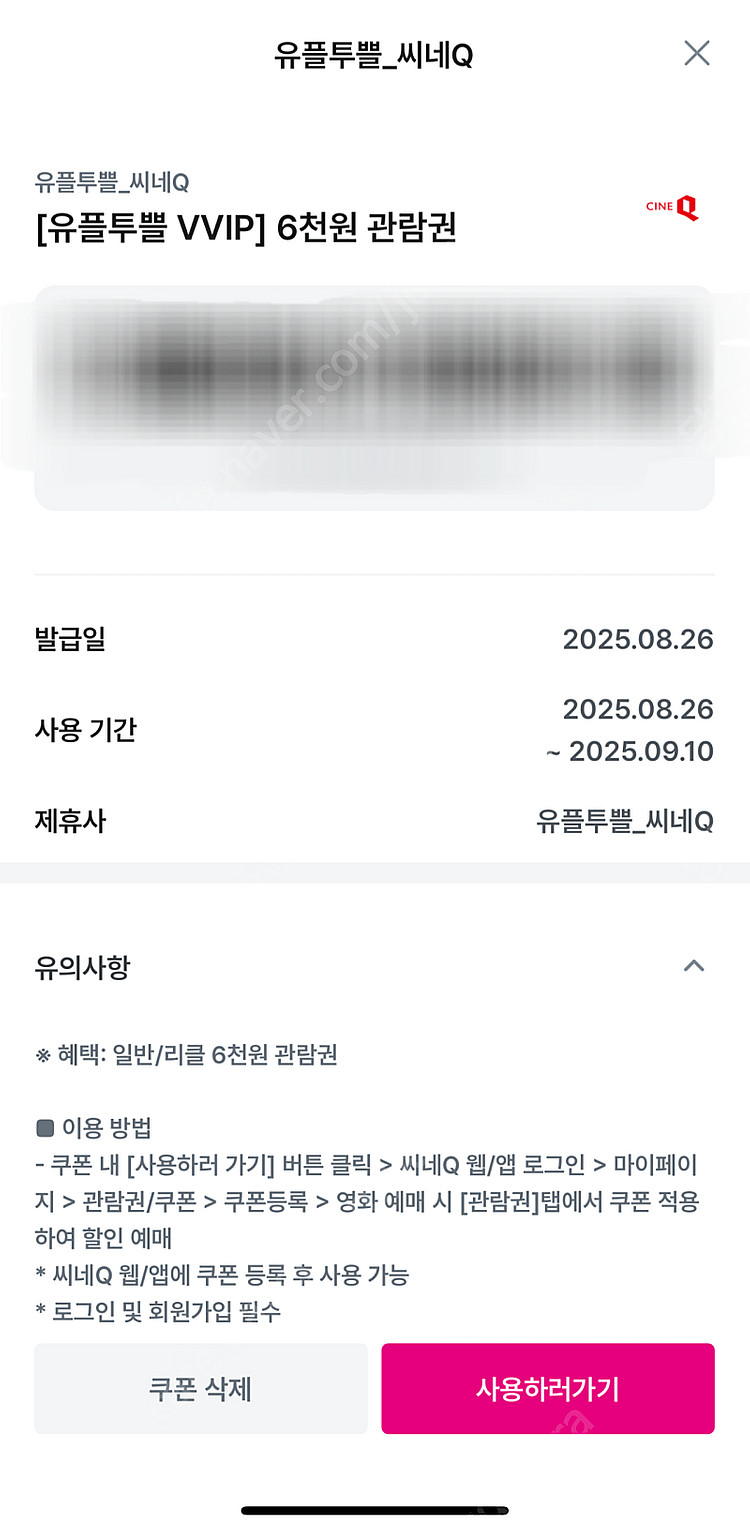Tap the 쿠폰 삭제 button
This screenshot has height=1529, width=750.
200,1389
